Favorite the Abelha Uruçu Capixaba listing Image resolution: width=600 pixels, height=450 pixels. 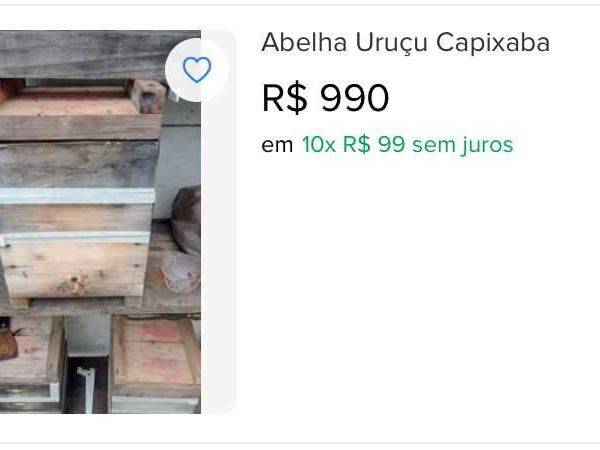[197, 70]
